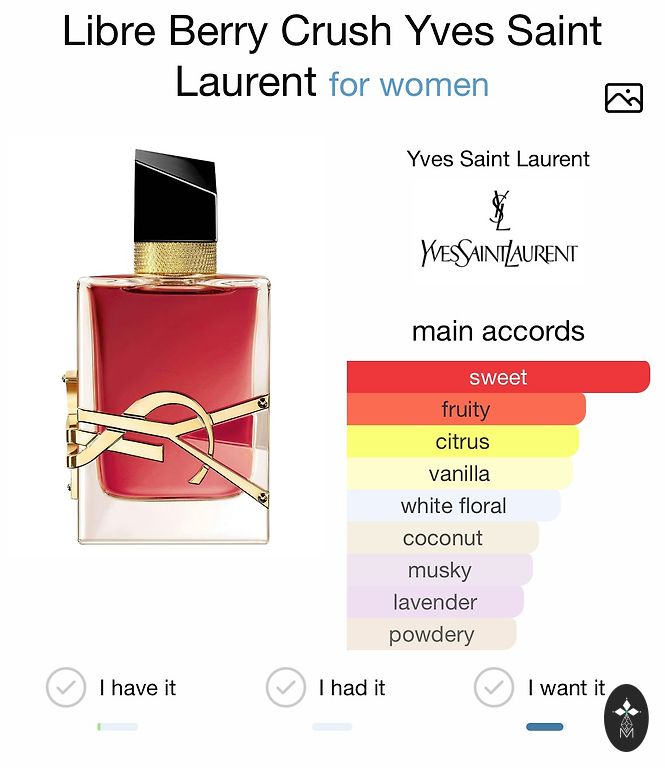This screenshot has height=768, width=665.
Task: Open the photo gallery icon
Action: tap(623, 97)
